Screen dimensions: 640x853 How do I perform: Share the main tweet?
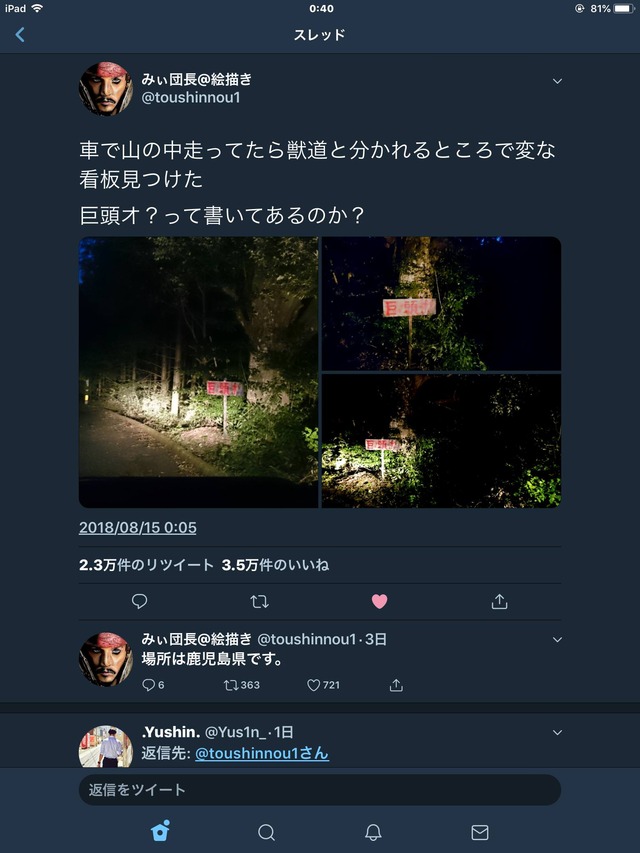(x=499, y=602)
